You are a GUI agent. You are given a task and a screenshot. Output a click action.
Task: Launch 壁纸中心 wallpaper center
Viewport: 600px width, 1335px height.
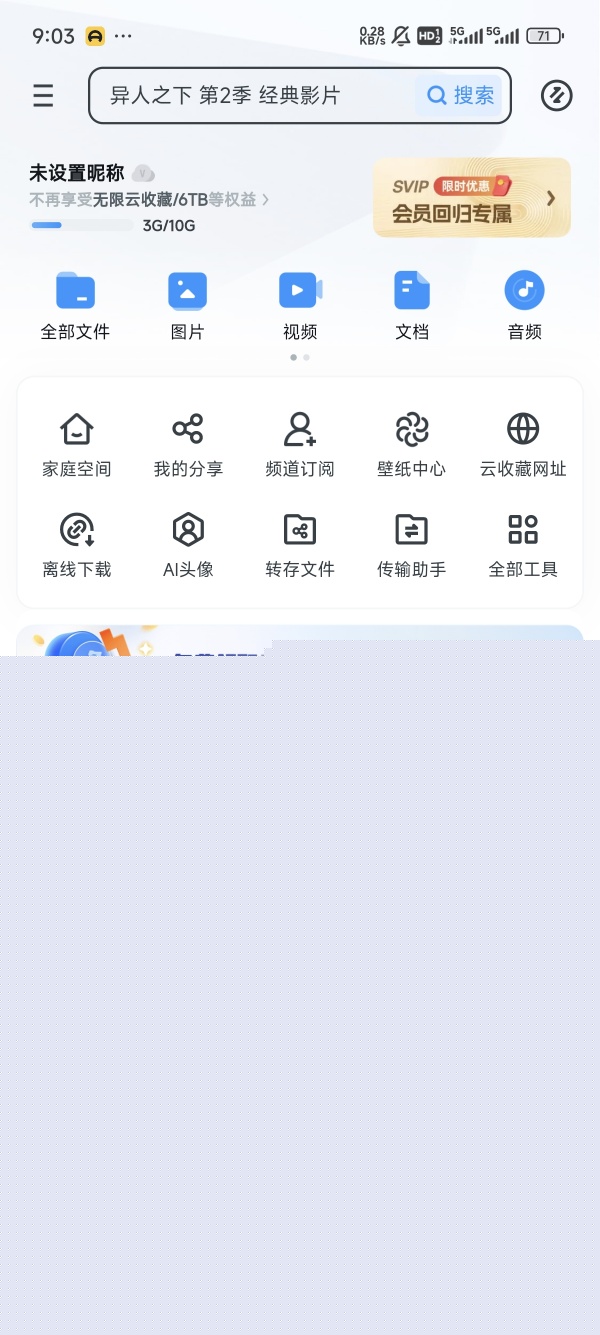(411, 444)
